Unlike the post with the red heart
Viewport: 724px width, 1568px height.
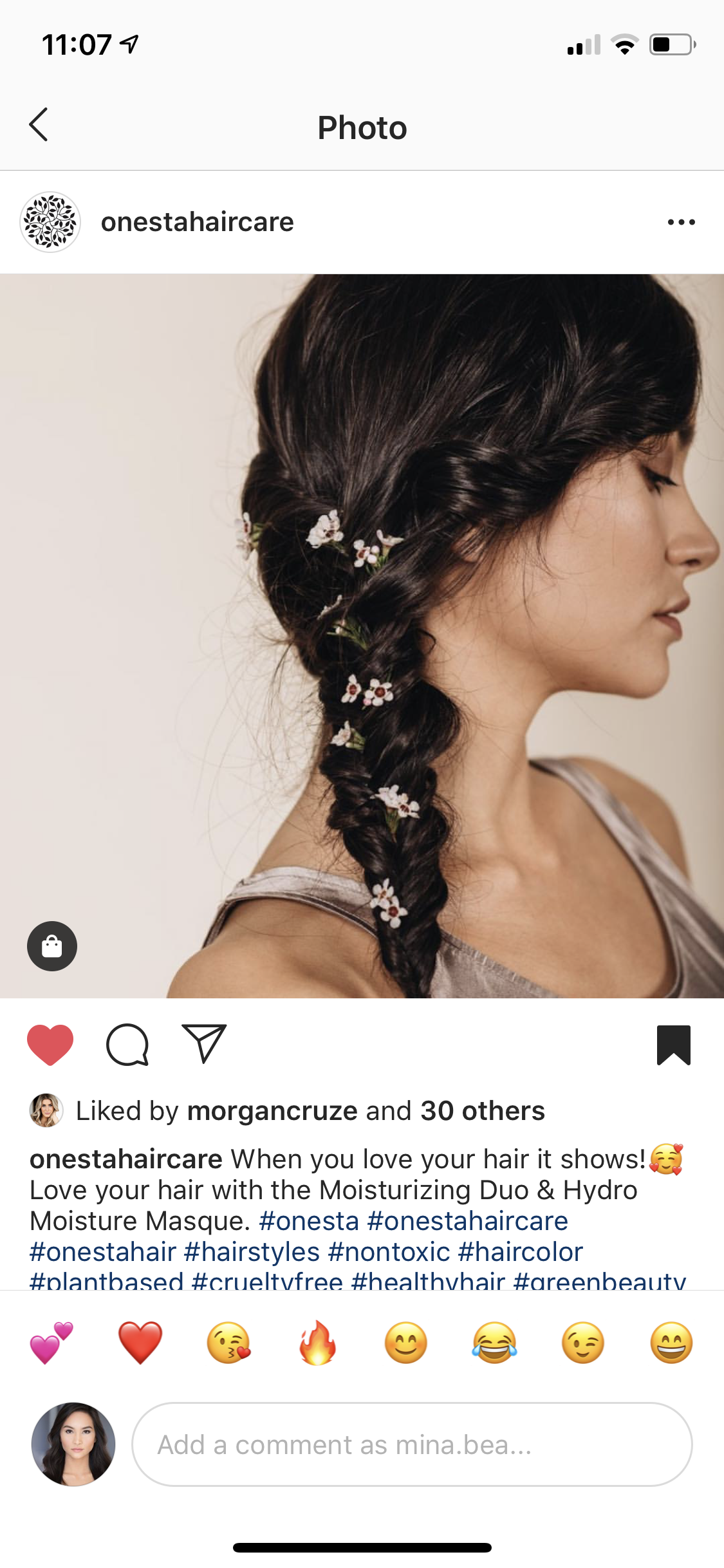tap(50, 1044)
